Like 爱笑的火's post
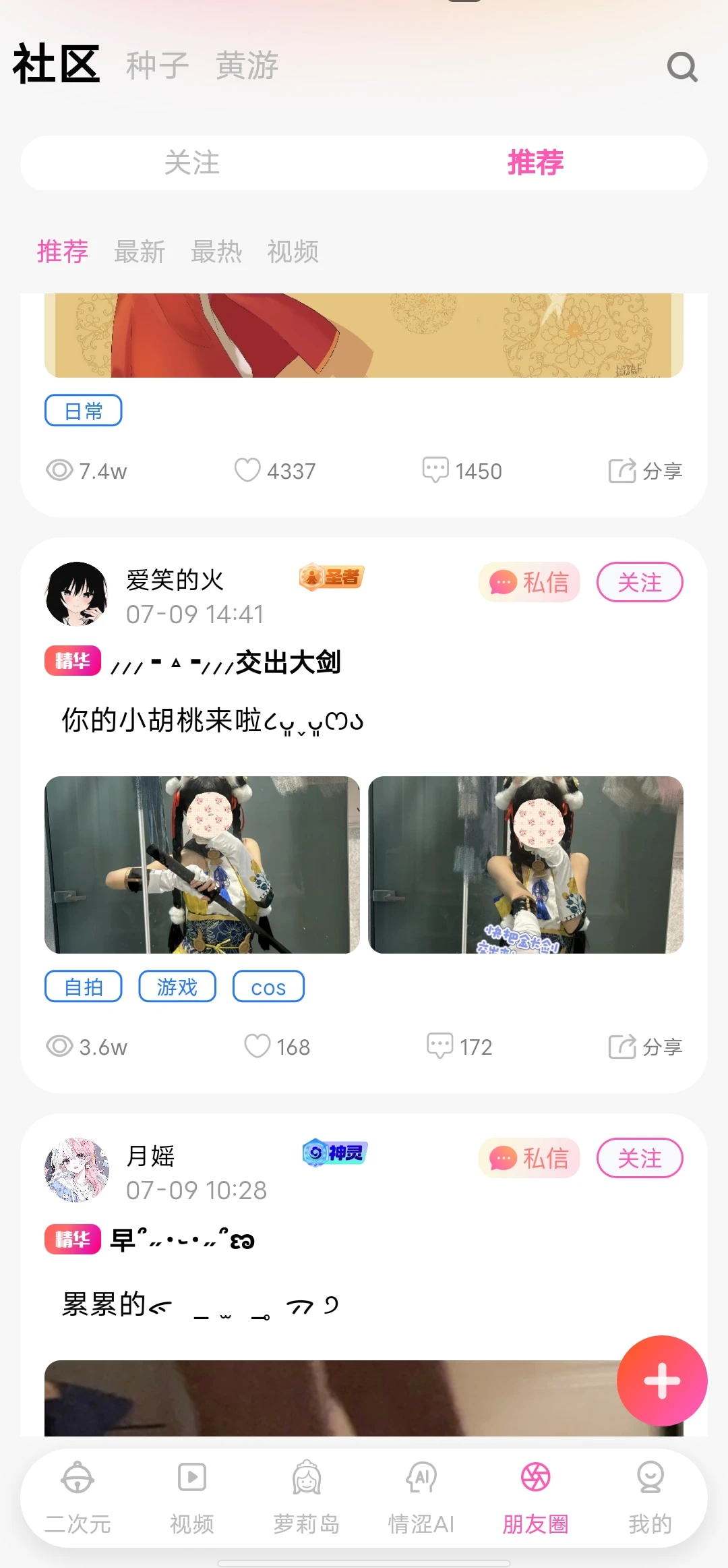Viewport: 728px width, 1568px height. [x=257, y=1046]
